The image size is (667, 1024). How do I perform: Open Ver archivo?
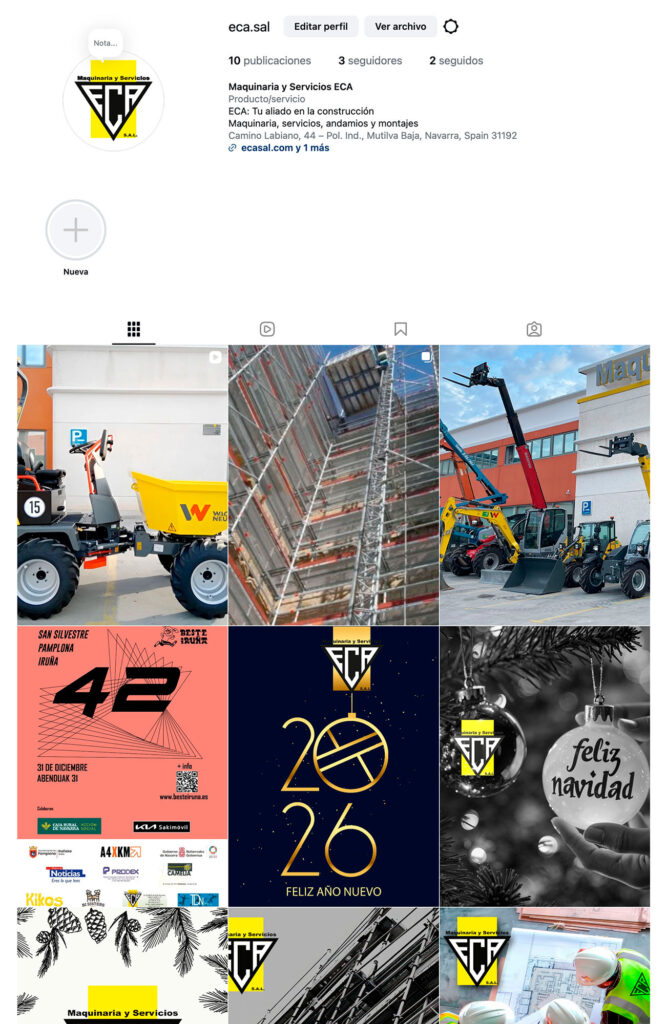tap(400, 27)
